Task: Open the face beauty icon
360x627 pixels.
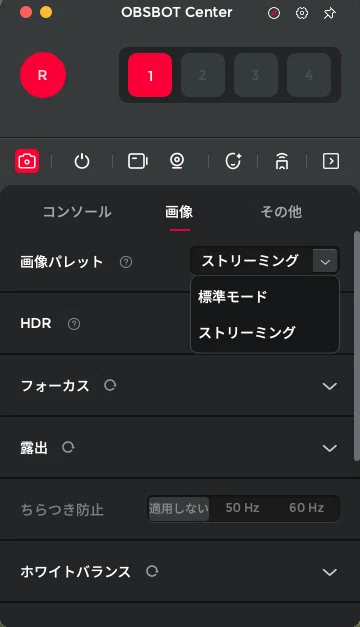Action: coord(233,161)
